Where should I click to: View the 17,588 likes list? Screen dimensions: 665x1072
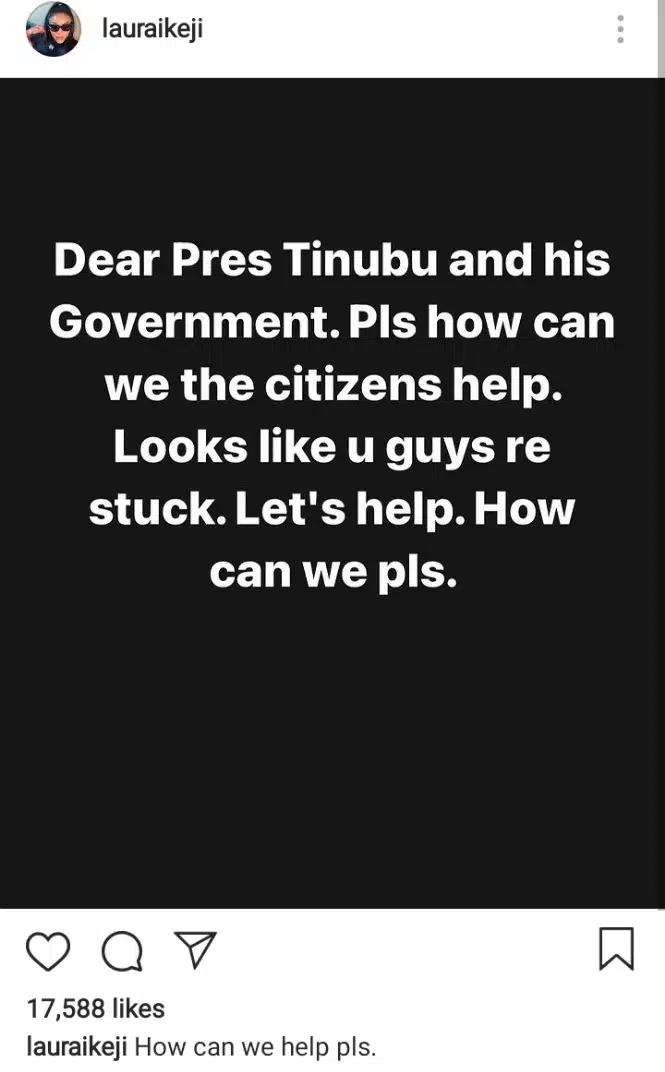pyautogui.click(x=95, y=1008)
